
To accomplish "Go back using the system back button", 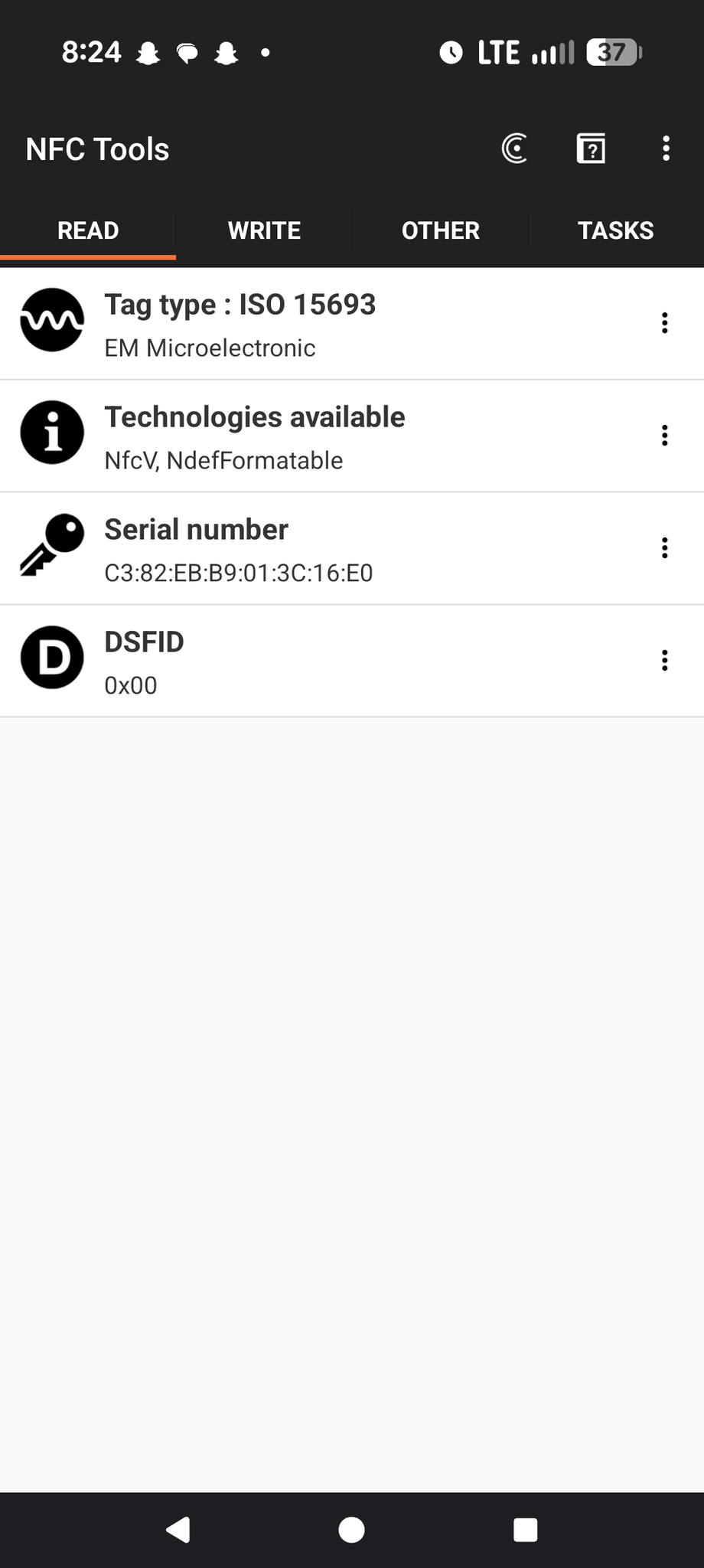I will [x=178, y=1530].
